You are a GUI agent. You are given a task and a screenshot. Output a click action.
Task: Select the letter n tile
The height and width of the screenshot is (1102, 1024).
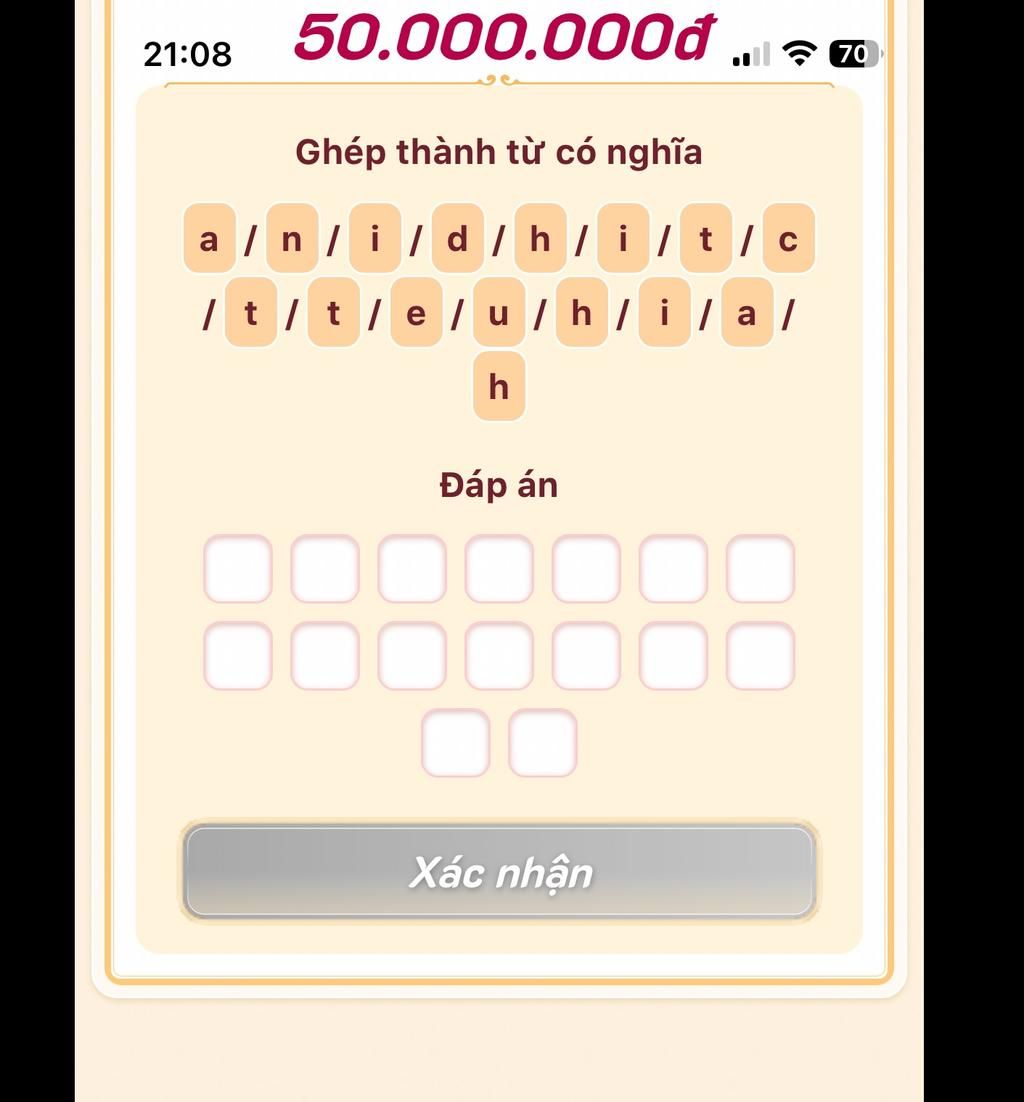coord(292,239)
